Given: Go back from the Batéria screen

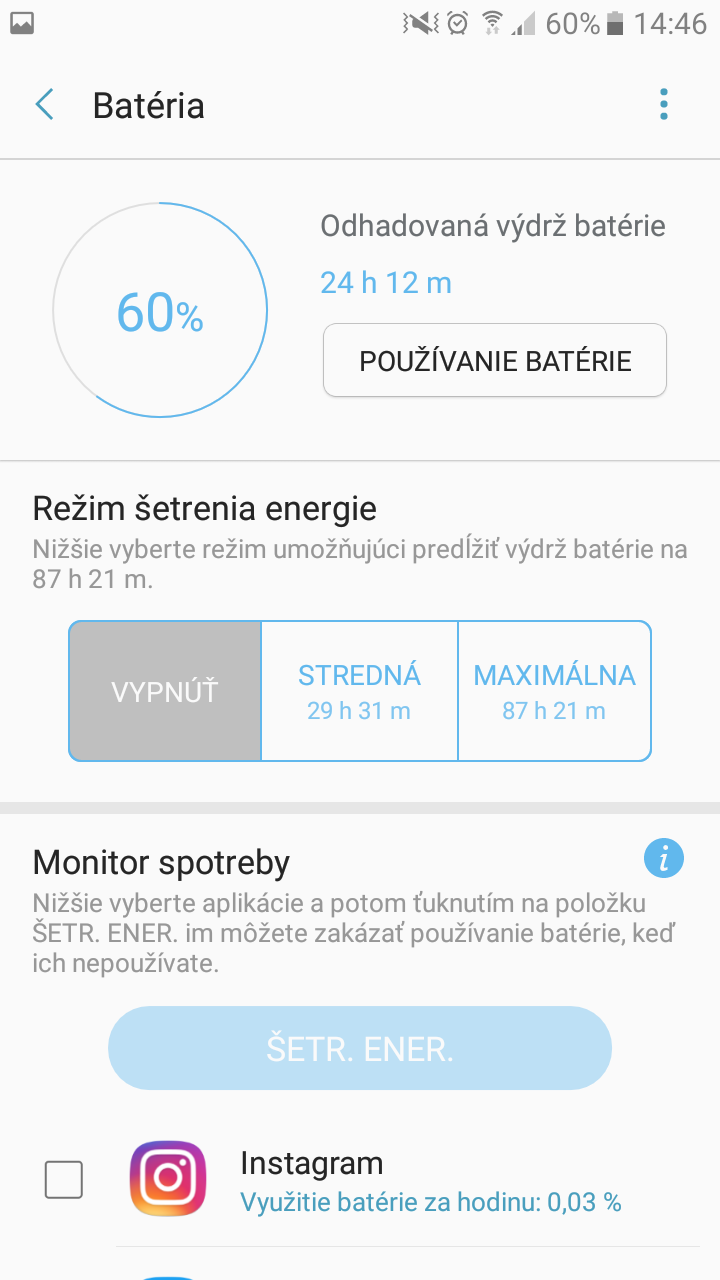Looking at the screenshot, I should coord(45,105).
